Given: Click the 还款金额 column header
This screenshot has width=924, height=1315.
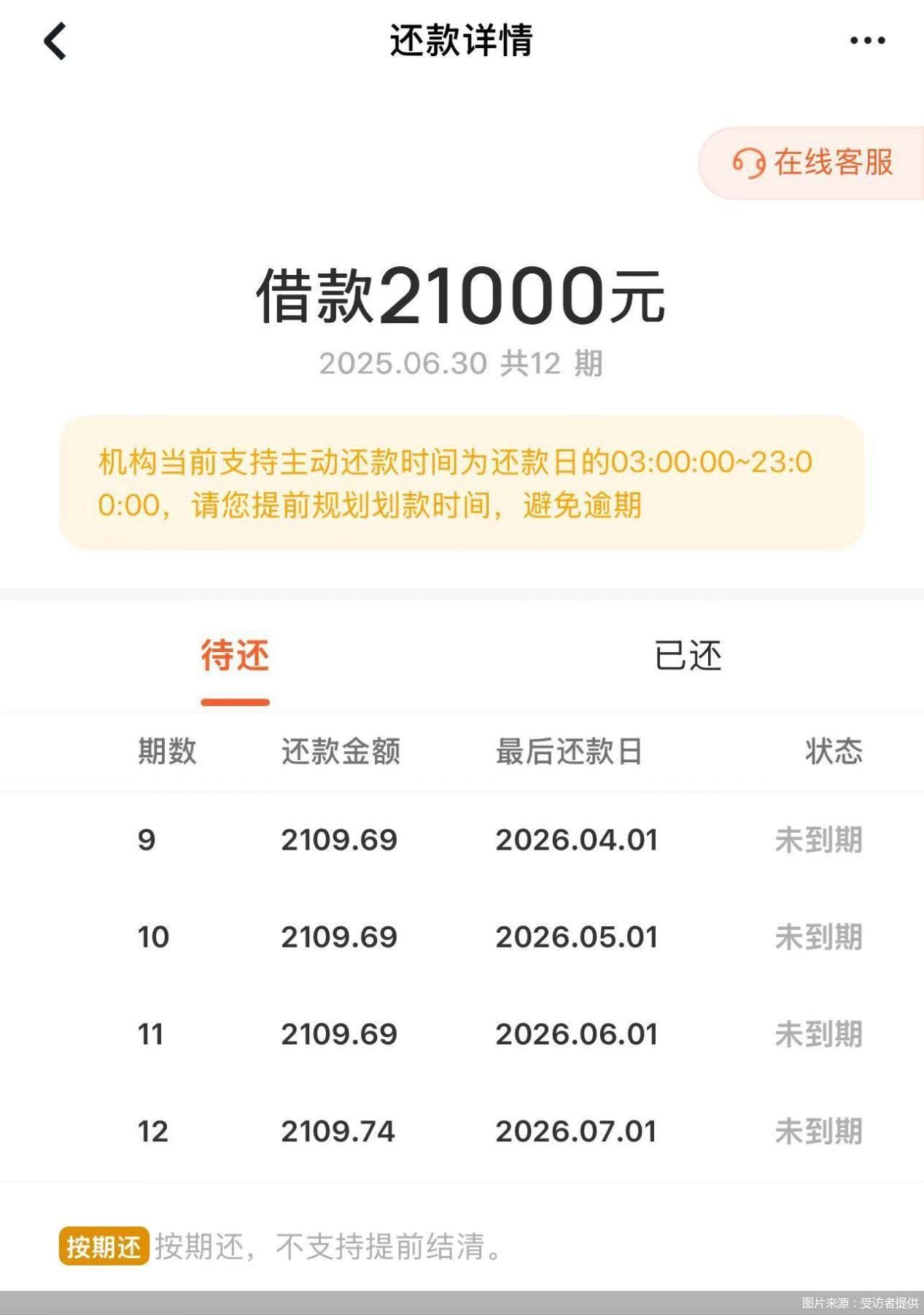Looking at the screenshot, I should tap(341, 754).
